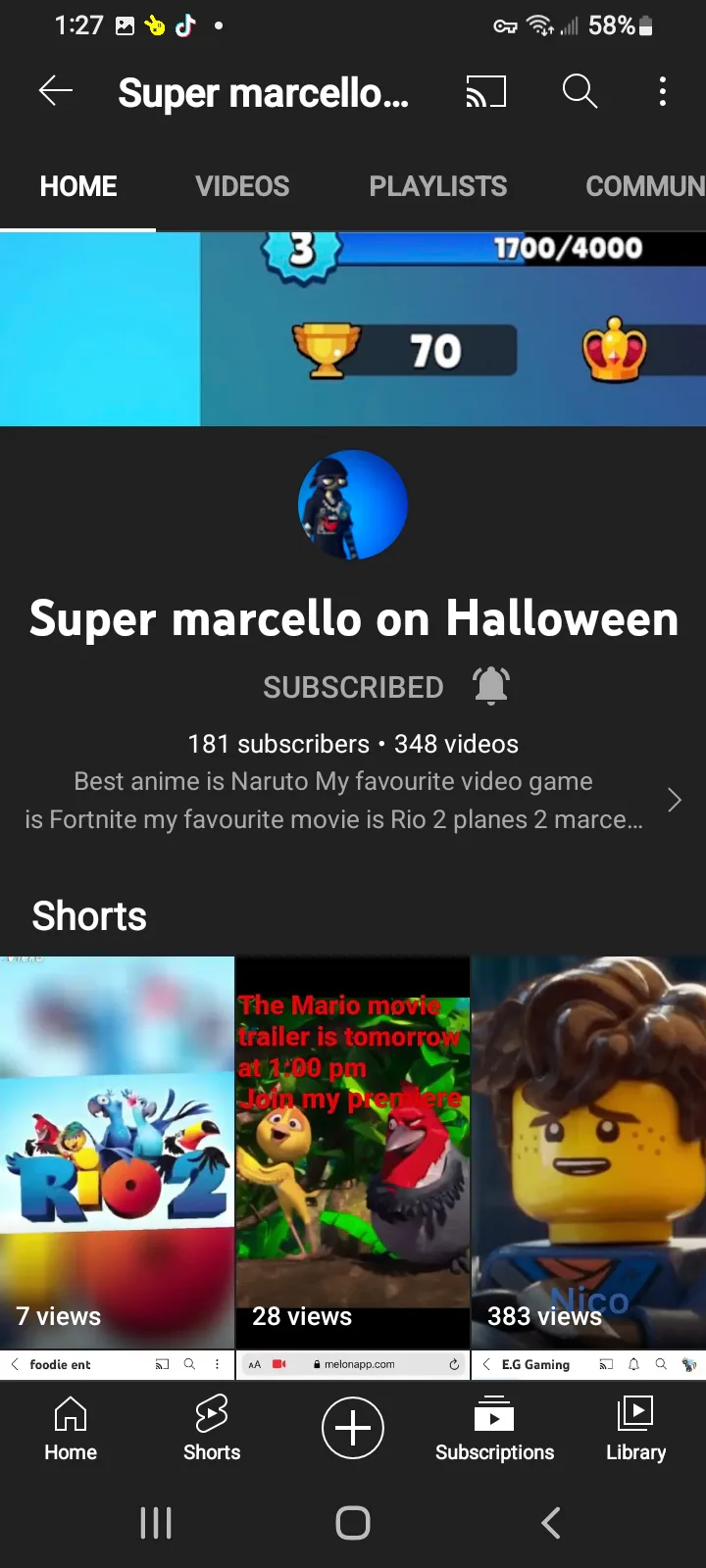The width and height of the screenshot is (706, 1568).
Task: Go back using the top-left arrow
Action: click(x=56, y=91)
